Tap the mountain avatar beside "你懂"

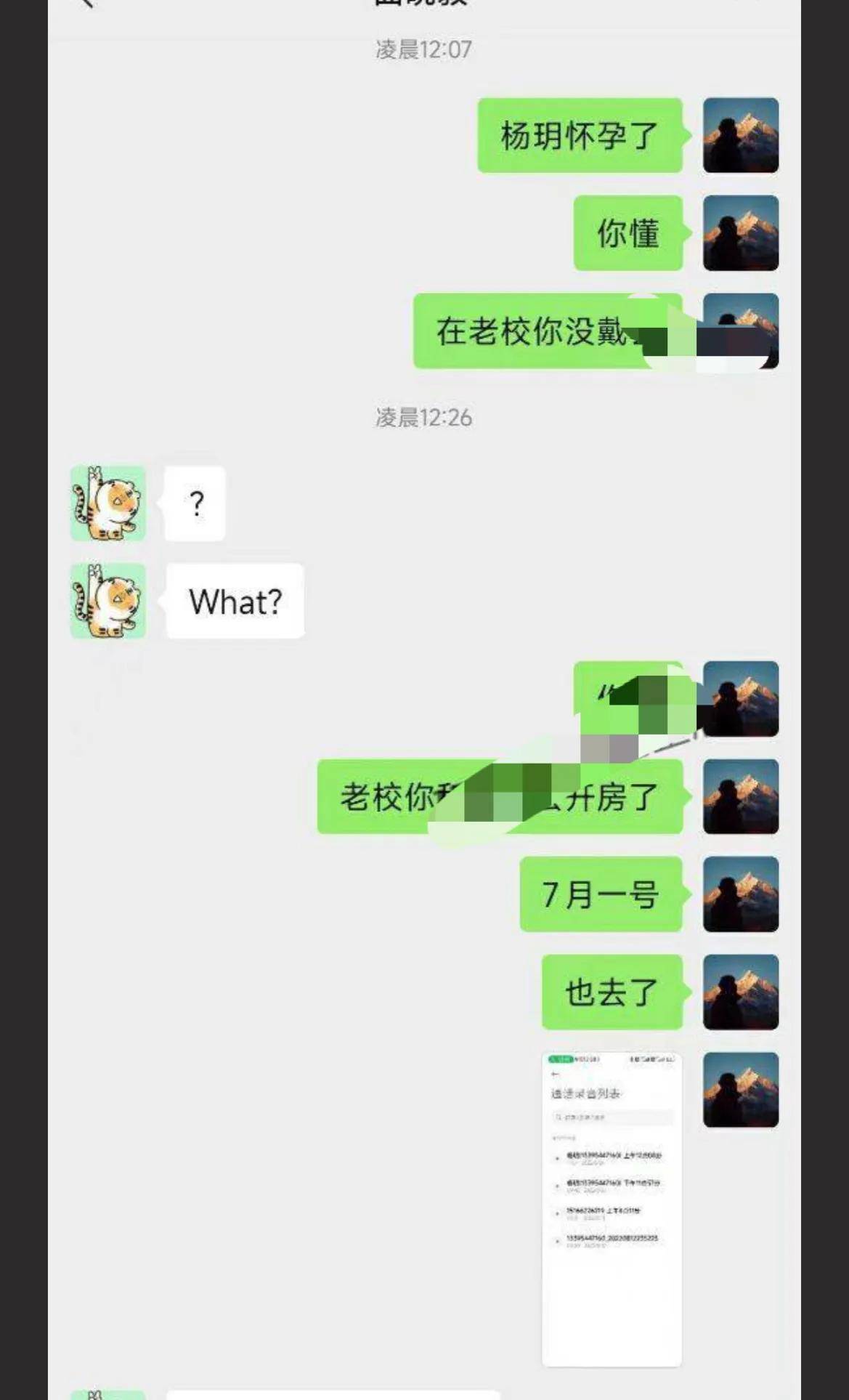coord(740,233)
